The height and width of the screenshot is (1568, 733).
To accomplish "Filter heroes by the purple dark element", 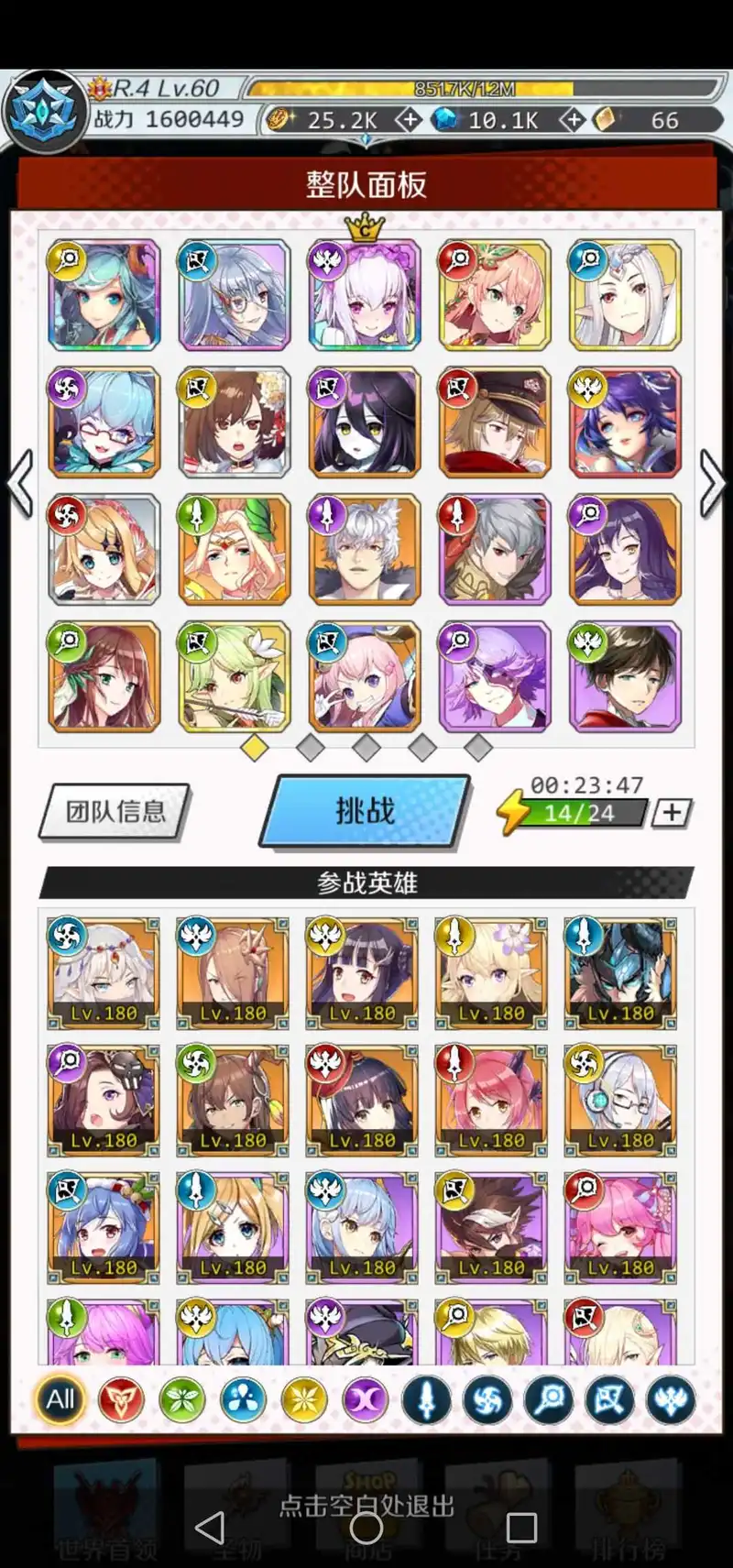I will [x=365, y=1400].
